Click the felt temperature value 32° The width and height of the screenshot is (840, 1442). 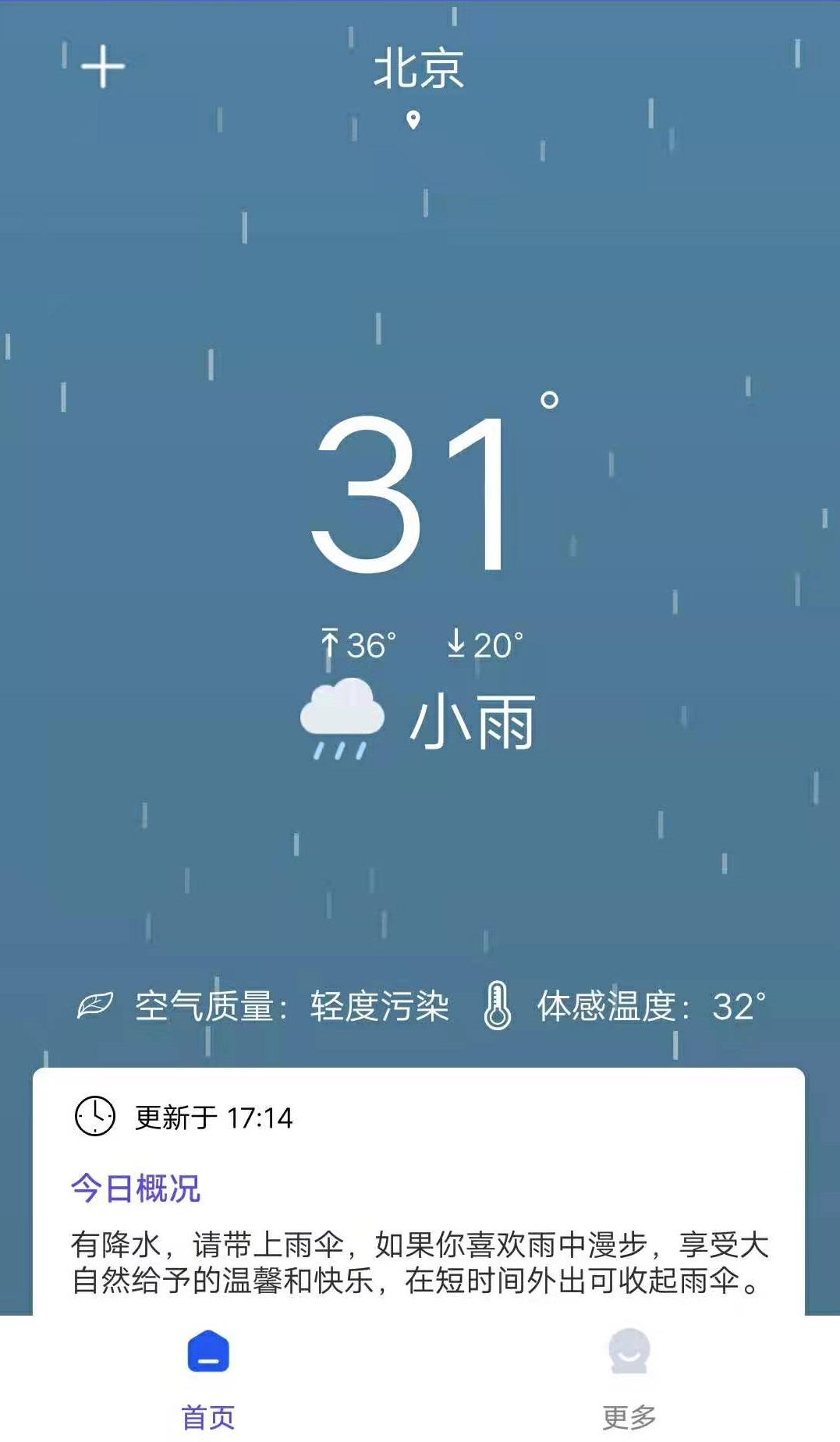click(739, 1008)
